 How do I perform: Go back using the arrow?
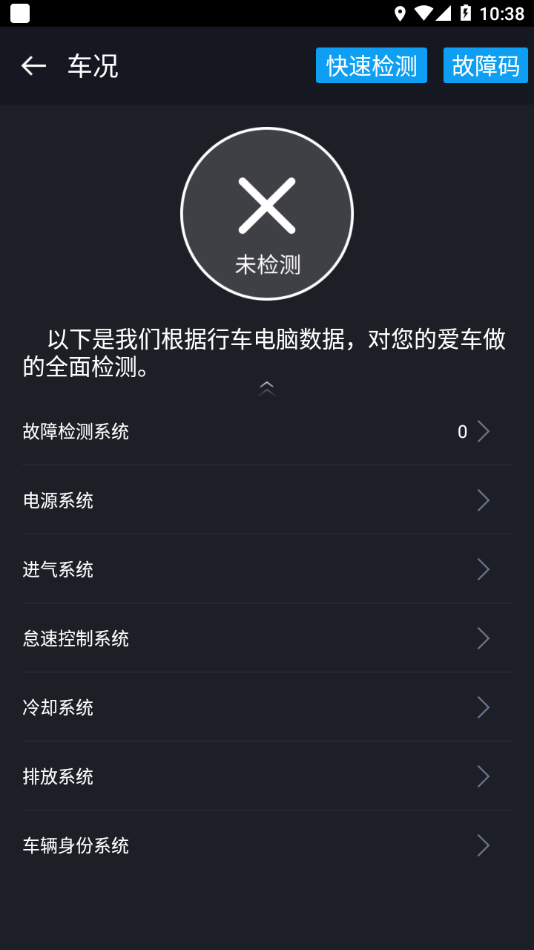tap(33, 65)
